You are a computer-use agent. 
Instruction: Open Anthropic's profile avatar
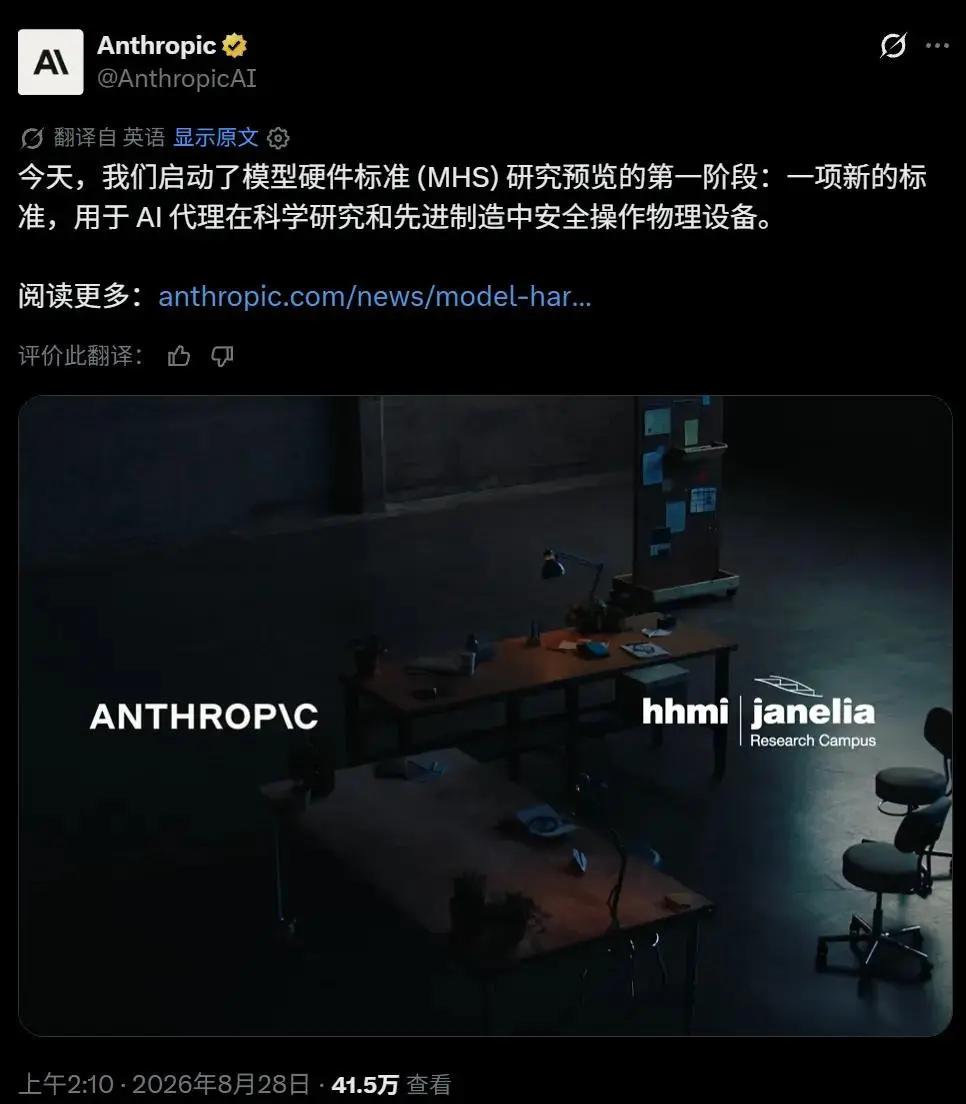(x=51, y=62)
